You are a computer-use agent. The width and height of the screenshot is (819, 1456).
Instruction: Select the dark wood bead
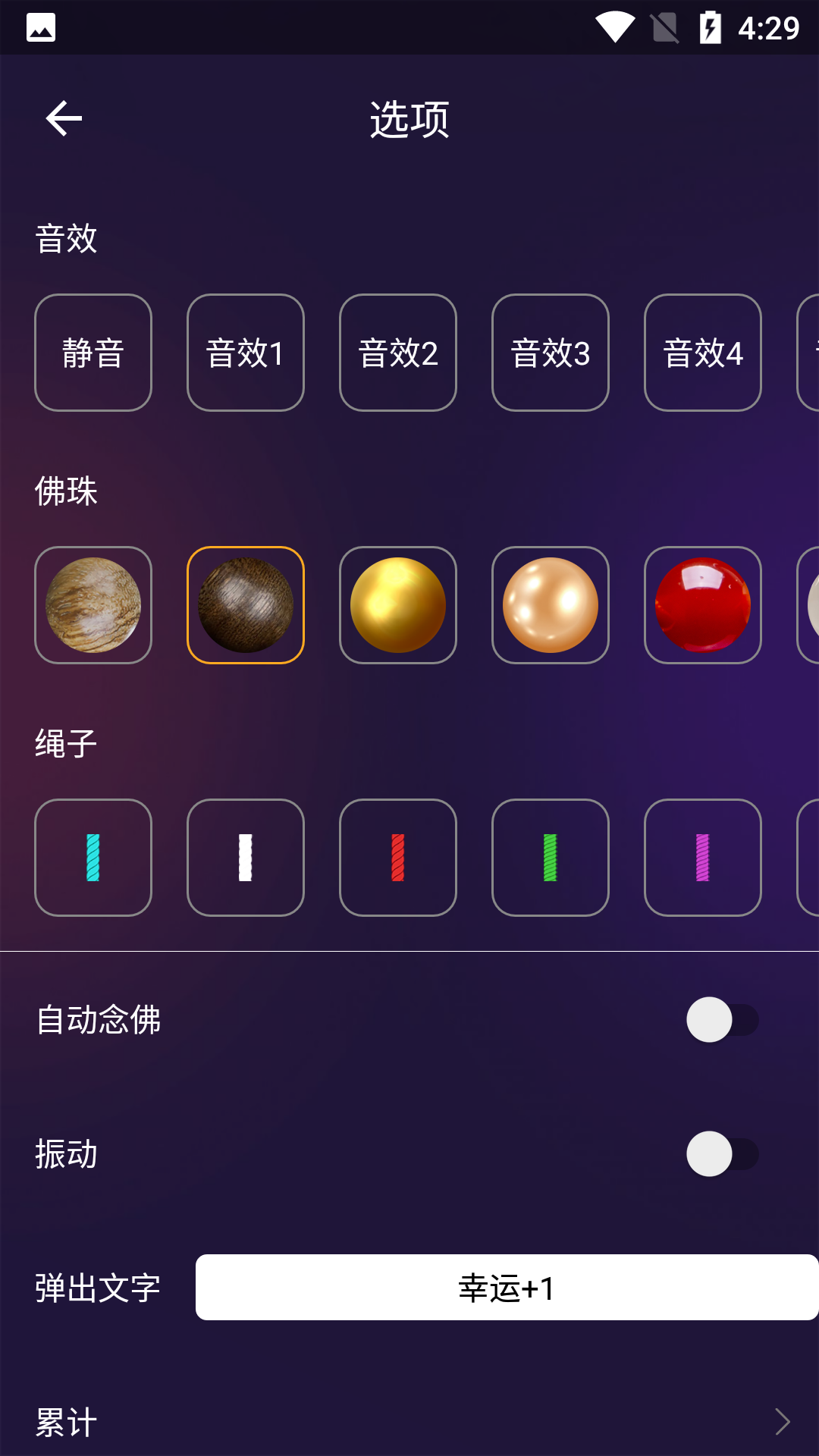246,605
